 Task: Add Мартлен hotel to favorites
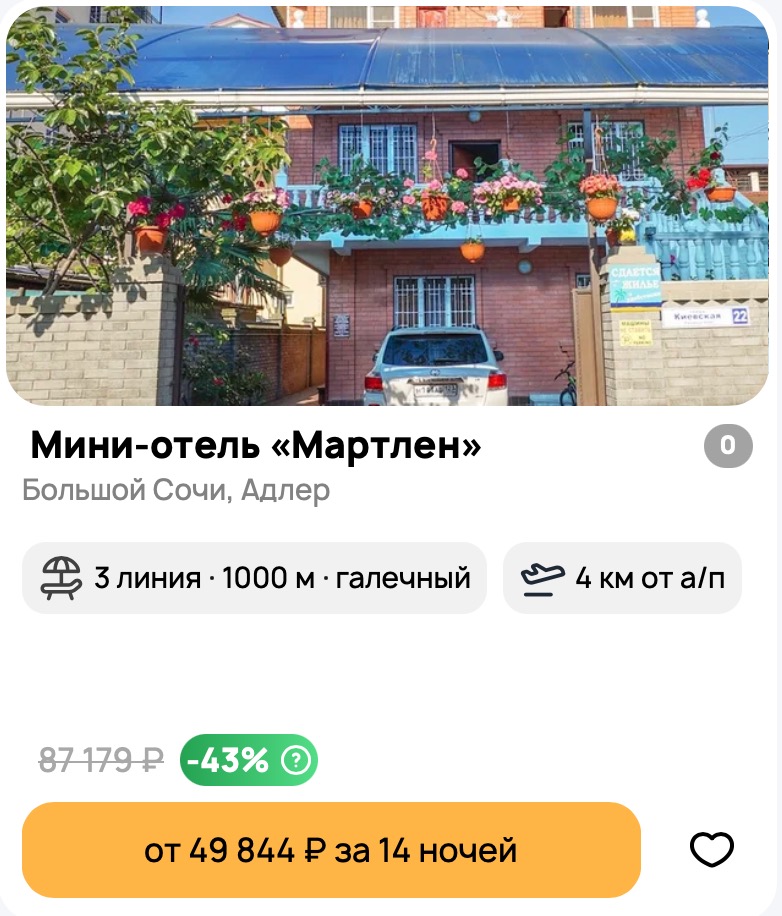pyautogui.click(x=712, y=850)
